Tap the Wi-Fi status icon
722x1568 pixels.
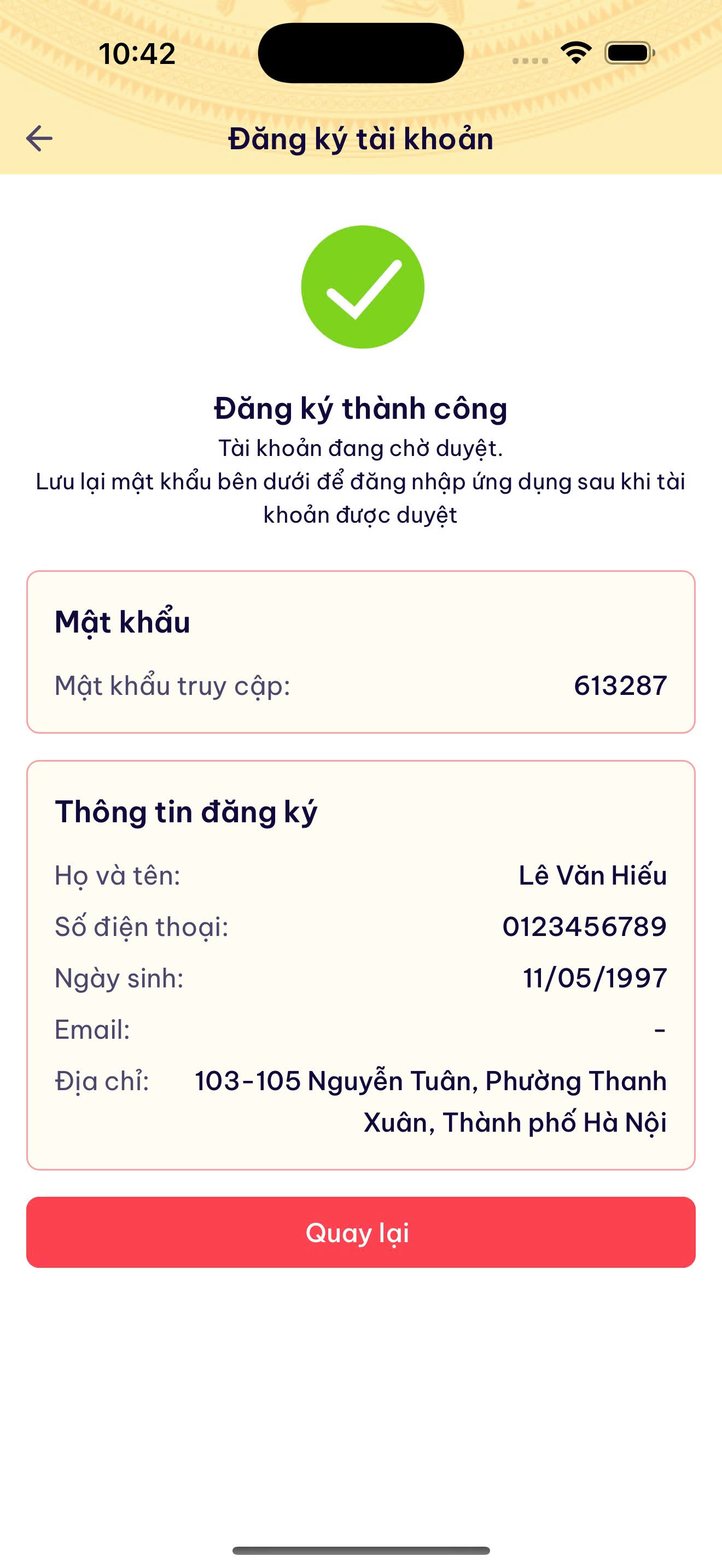(575, 54)
